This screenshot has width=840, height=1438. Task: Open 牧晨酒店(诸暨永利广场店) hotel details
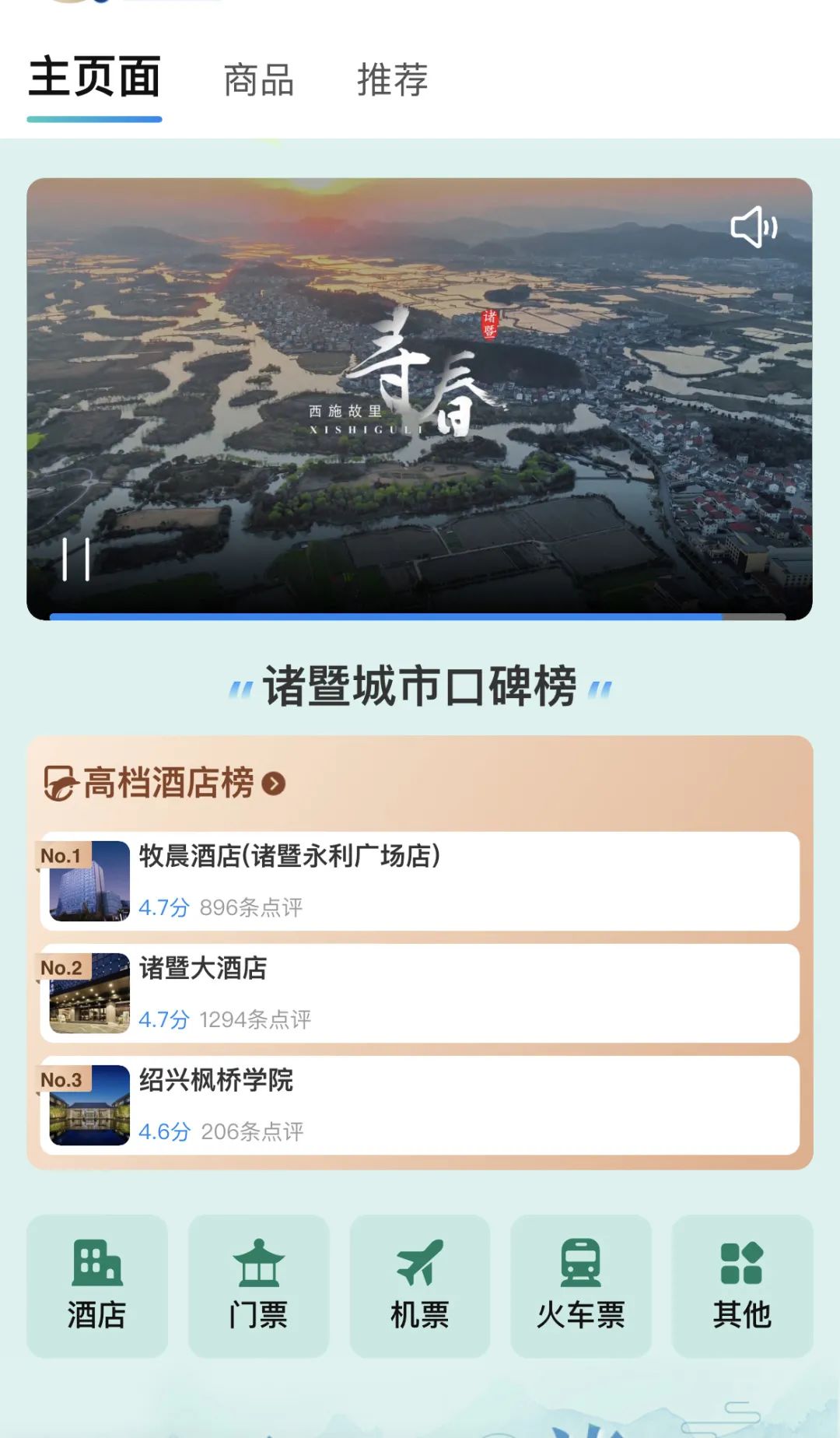[x=420, y=881]
